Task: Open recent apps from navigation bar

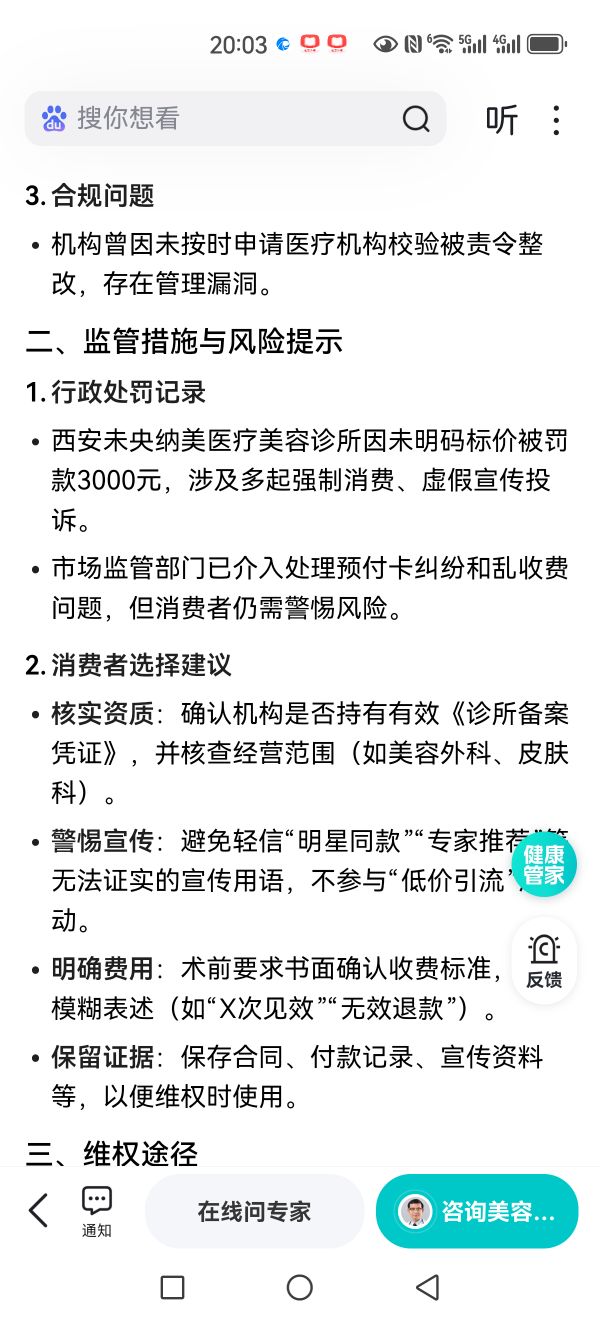Action: pos(172,1287)
